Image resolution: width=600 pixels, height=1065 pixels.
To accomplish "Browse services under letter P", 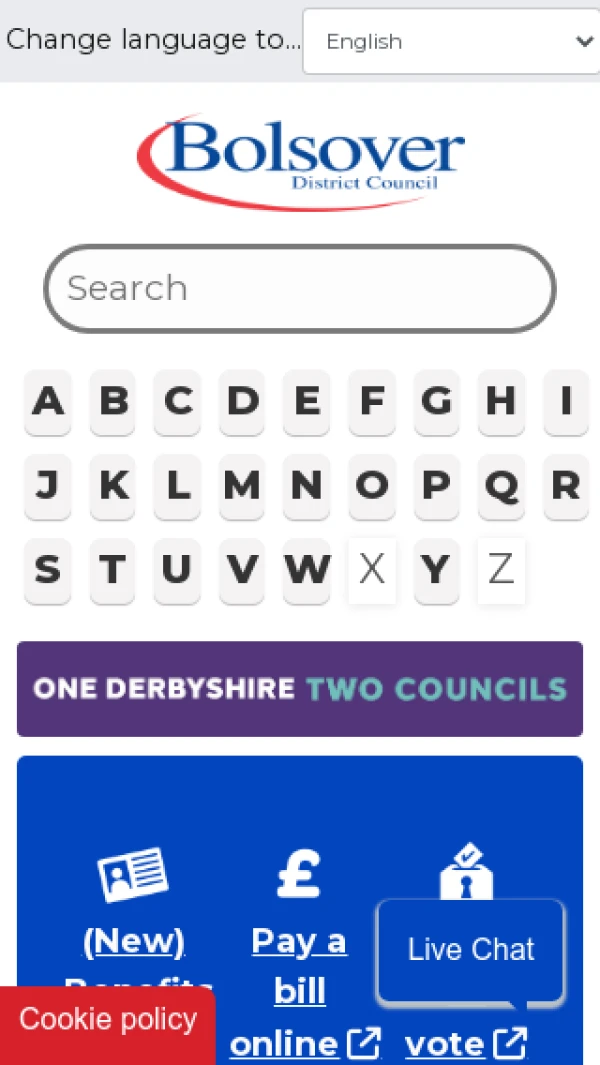I will click(436, 486).
